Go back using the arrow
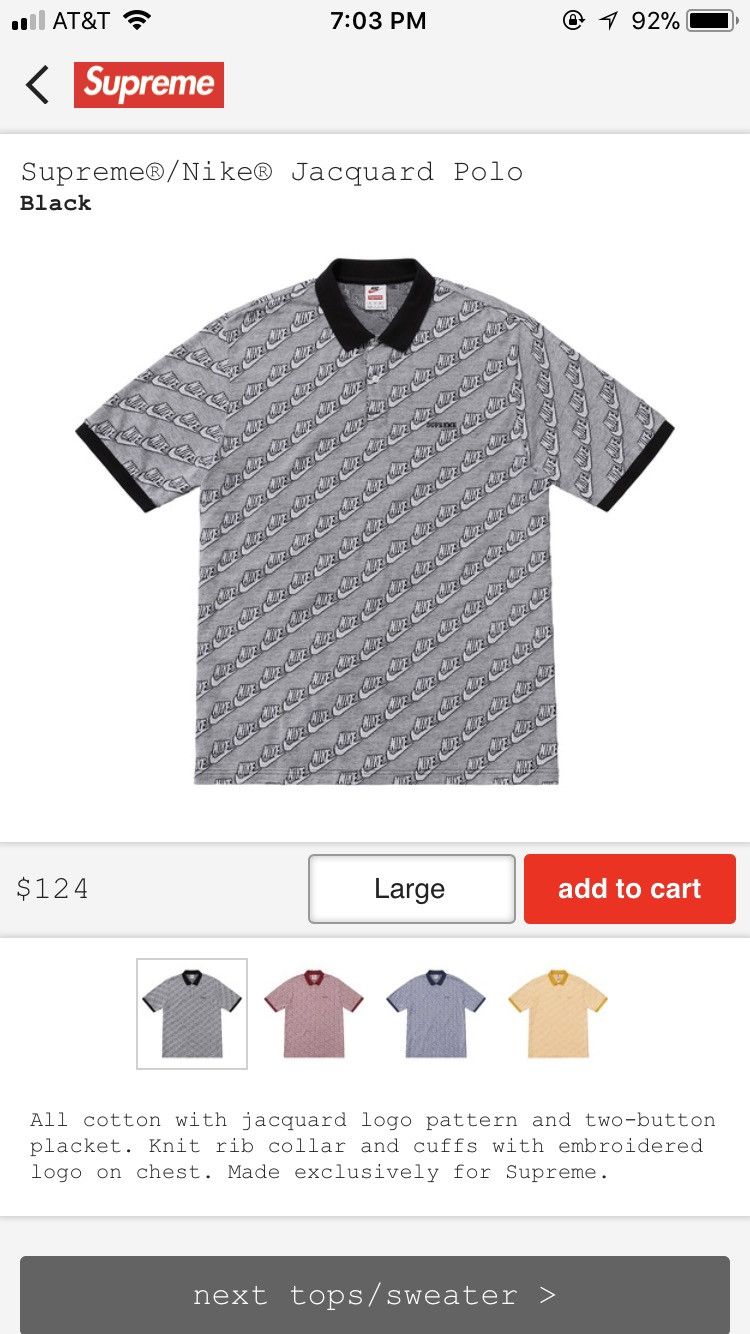 pos(38,85)
